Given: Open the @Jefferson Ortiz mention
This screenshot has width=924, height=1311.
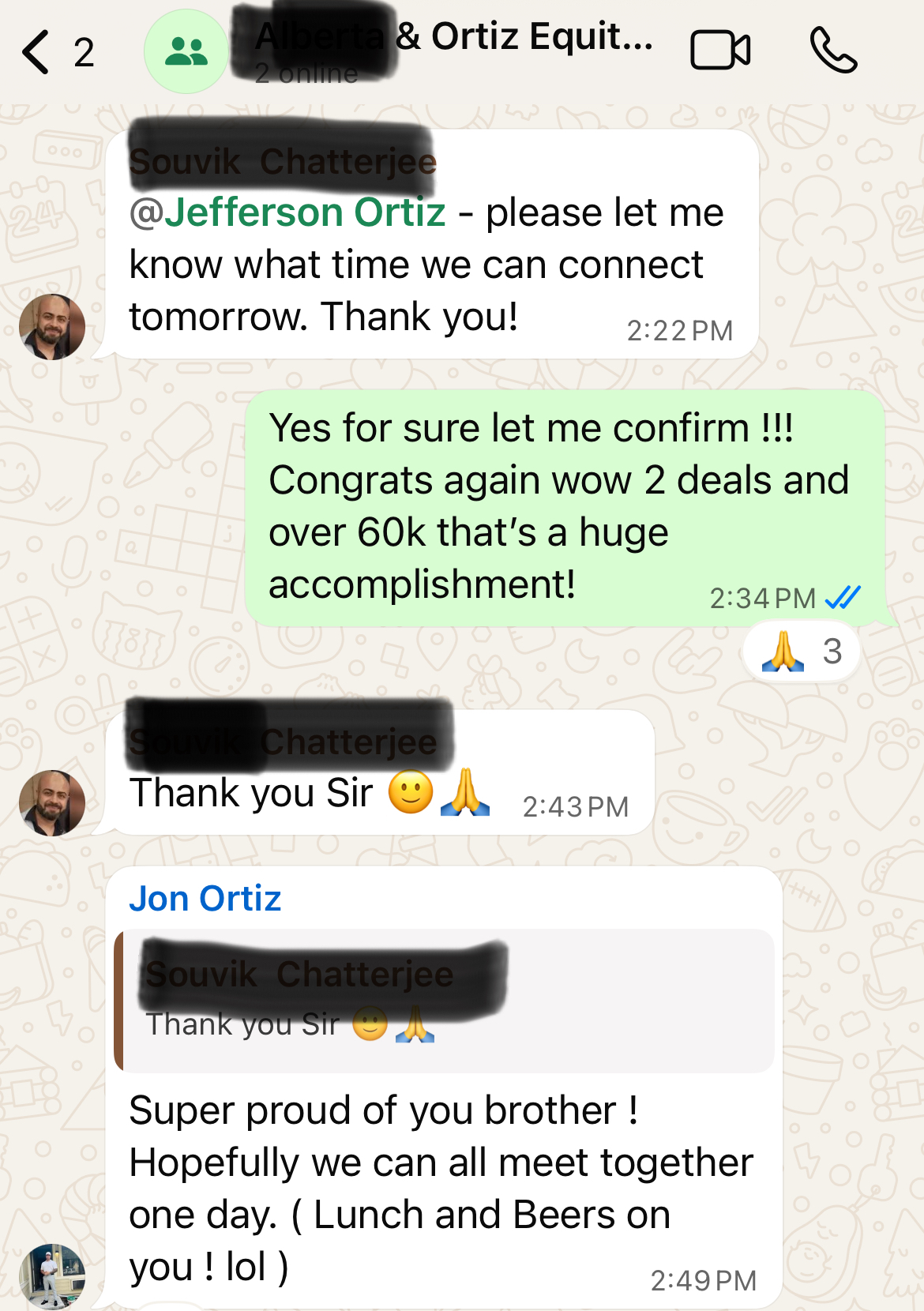Looking at the screenshot, I should [288, 212].
